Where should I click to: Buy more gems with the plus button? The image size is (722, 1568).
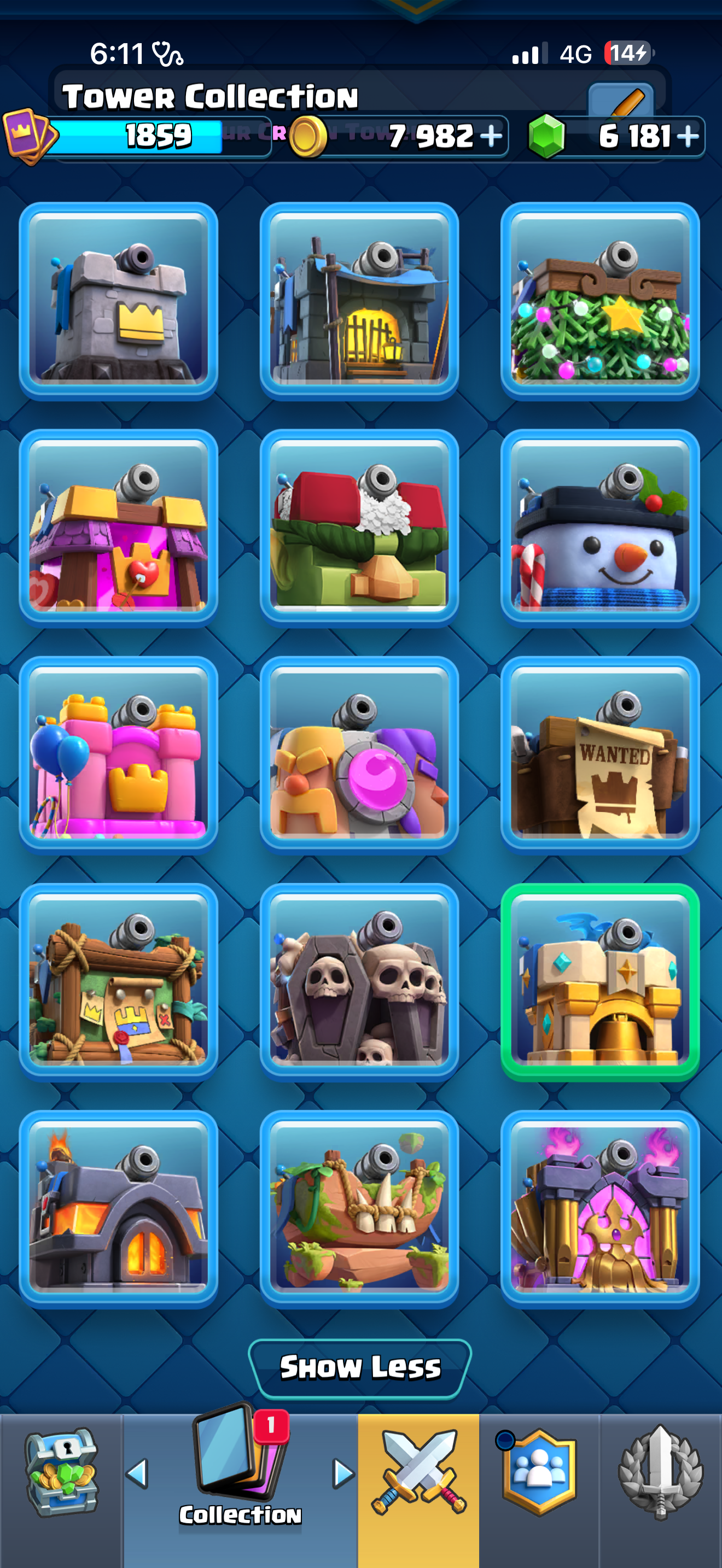688,136
